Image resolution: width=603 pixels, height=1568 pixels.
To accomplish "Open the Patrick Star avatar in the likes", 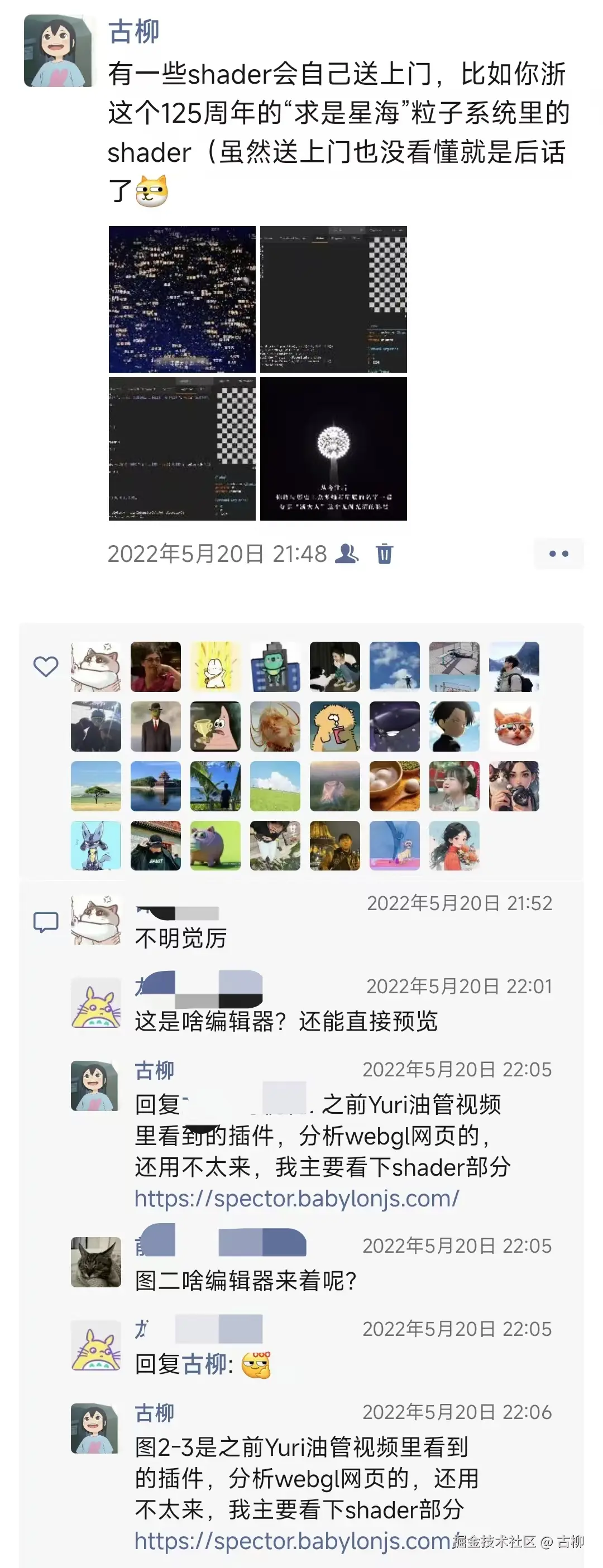I will pyautogui.click(x=215, y=726).
